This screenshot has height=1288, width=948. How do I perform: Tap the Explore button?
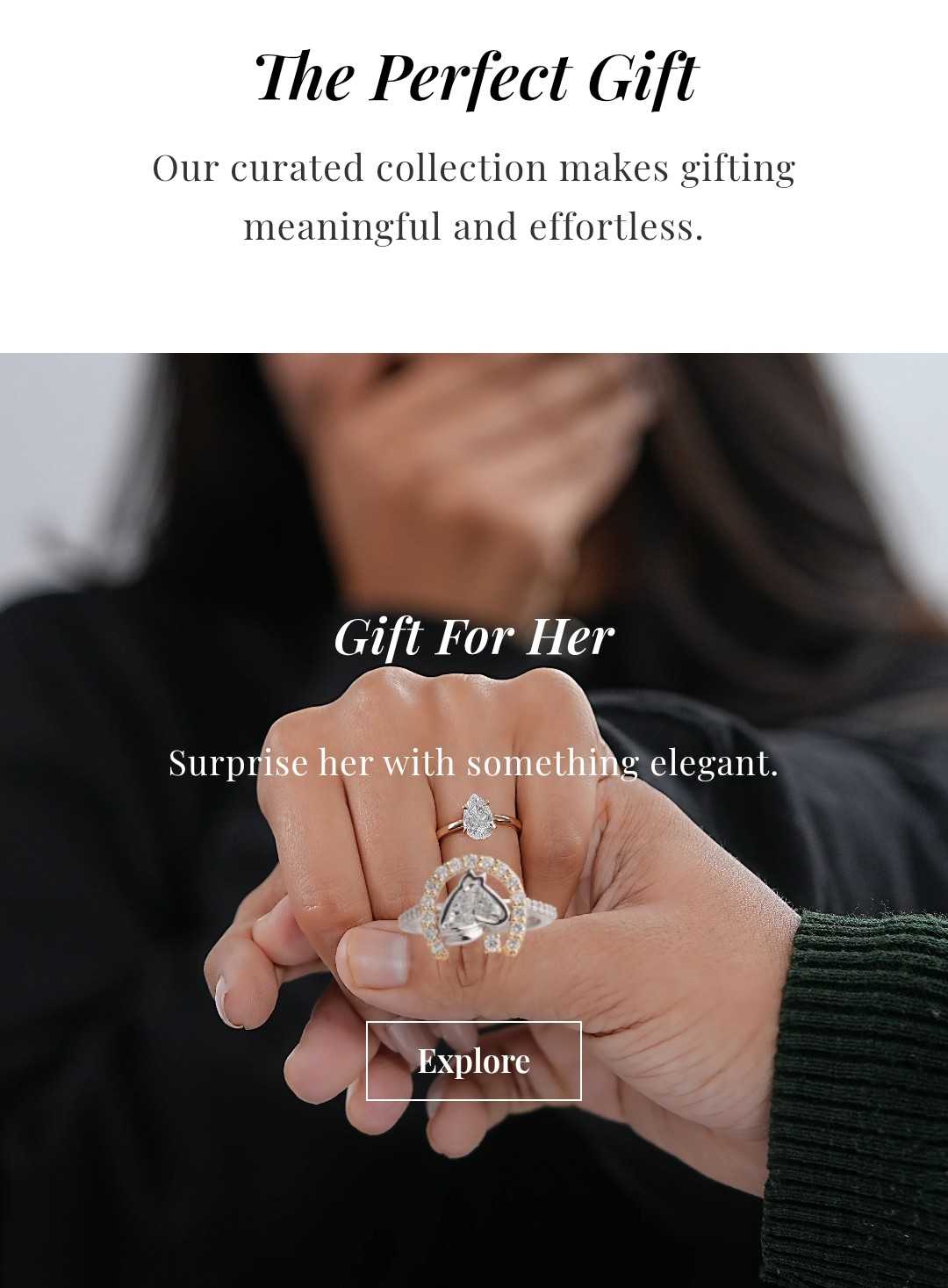[x=473, y=1061]
